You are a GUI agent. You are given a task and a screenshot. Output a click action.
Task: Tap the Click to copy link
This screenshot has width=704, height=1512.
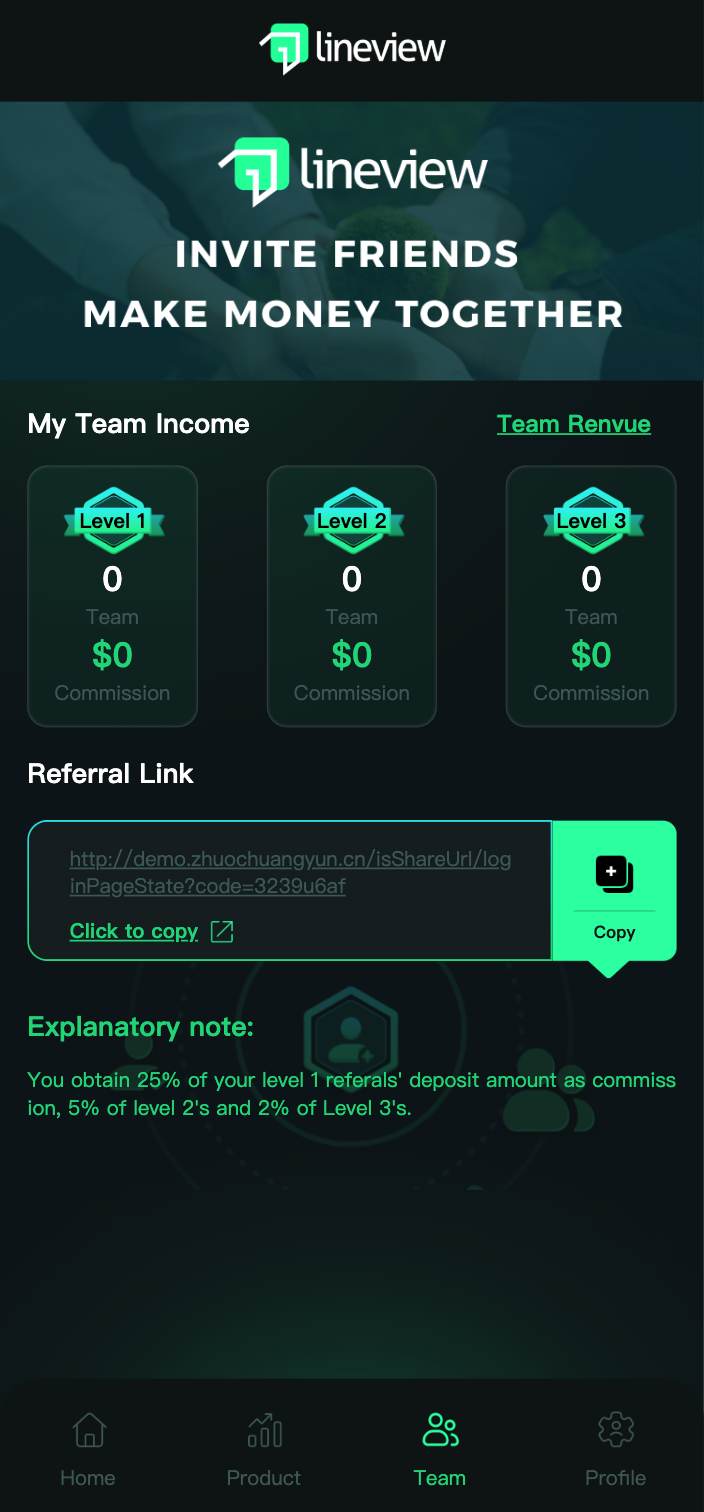coord(134,931)
